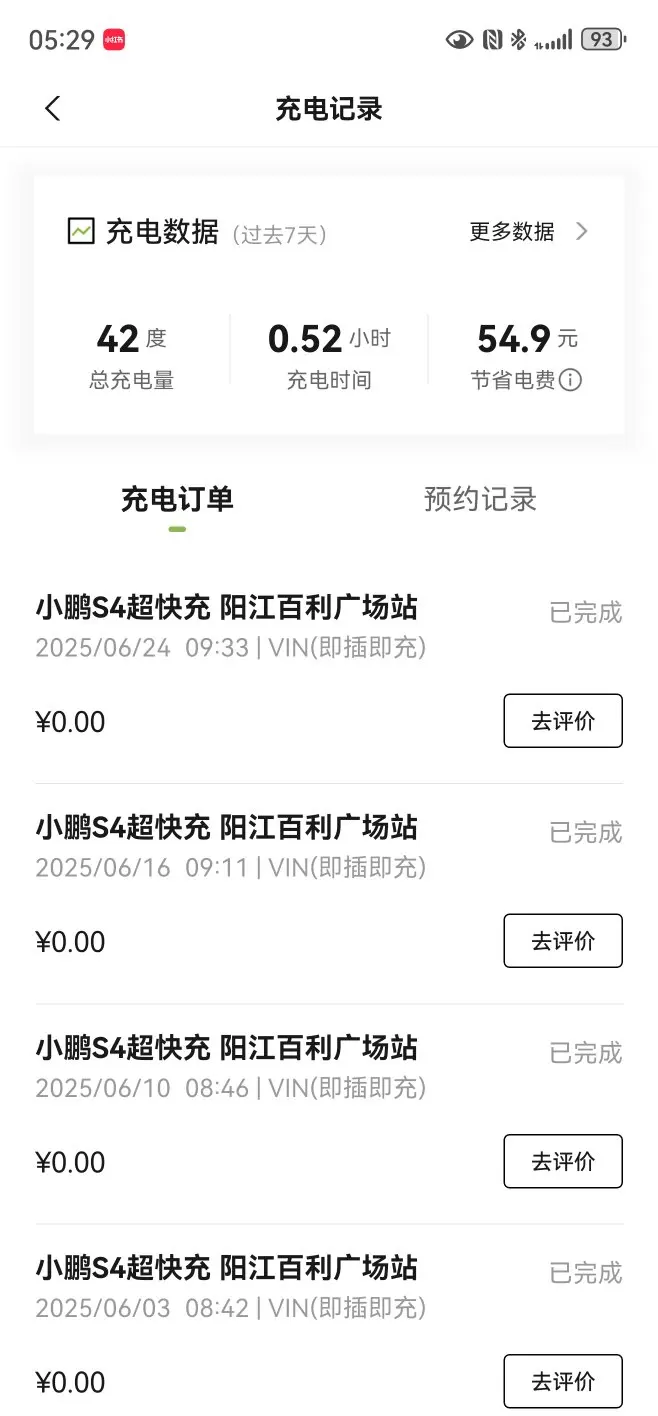Tap 去评价 for the 2025/06/10 order

[x=562, y=1161]
